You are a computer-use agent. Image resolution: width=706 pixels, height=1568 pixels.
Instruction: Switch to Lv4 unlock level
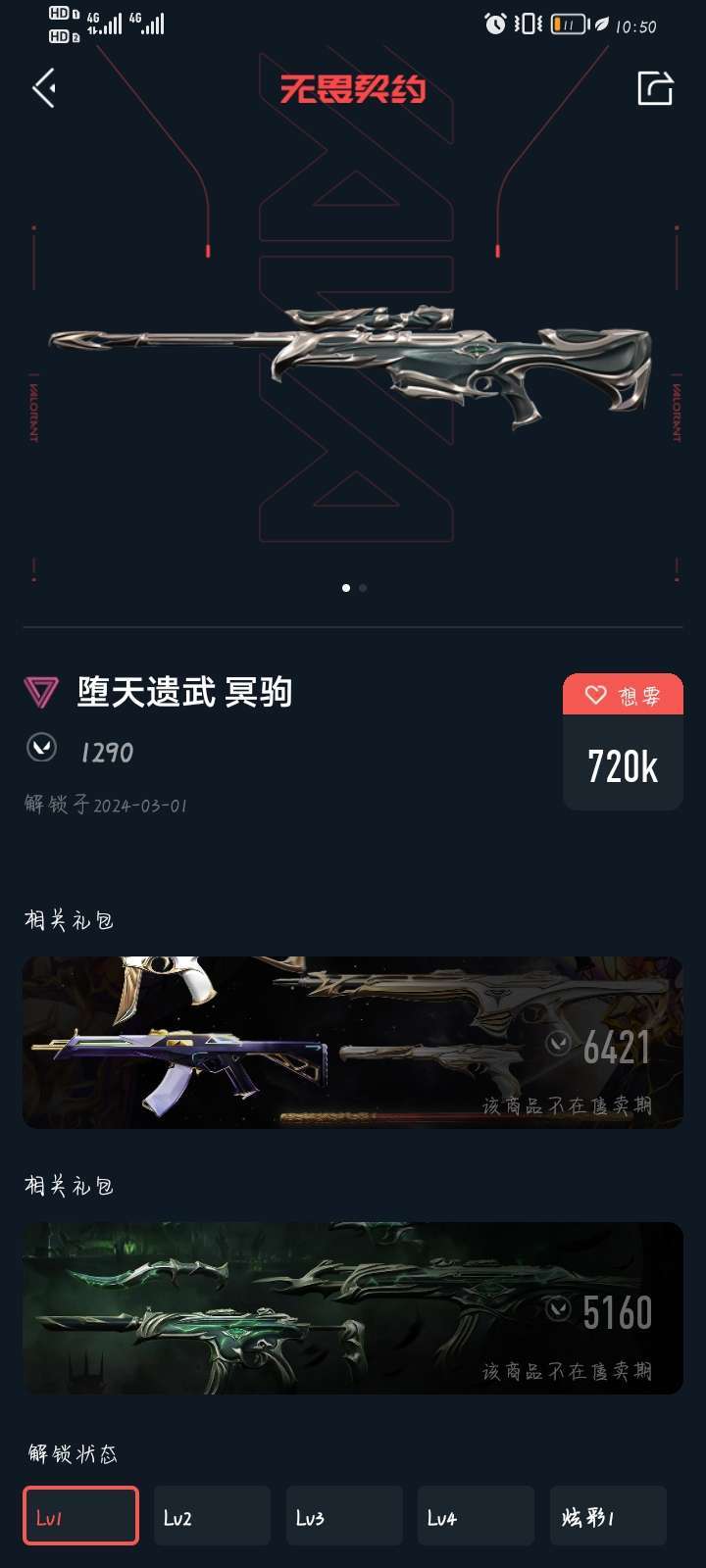click(476, 1516)
